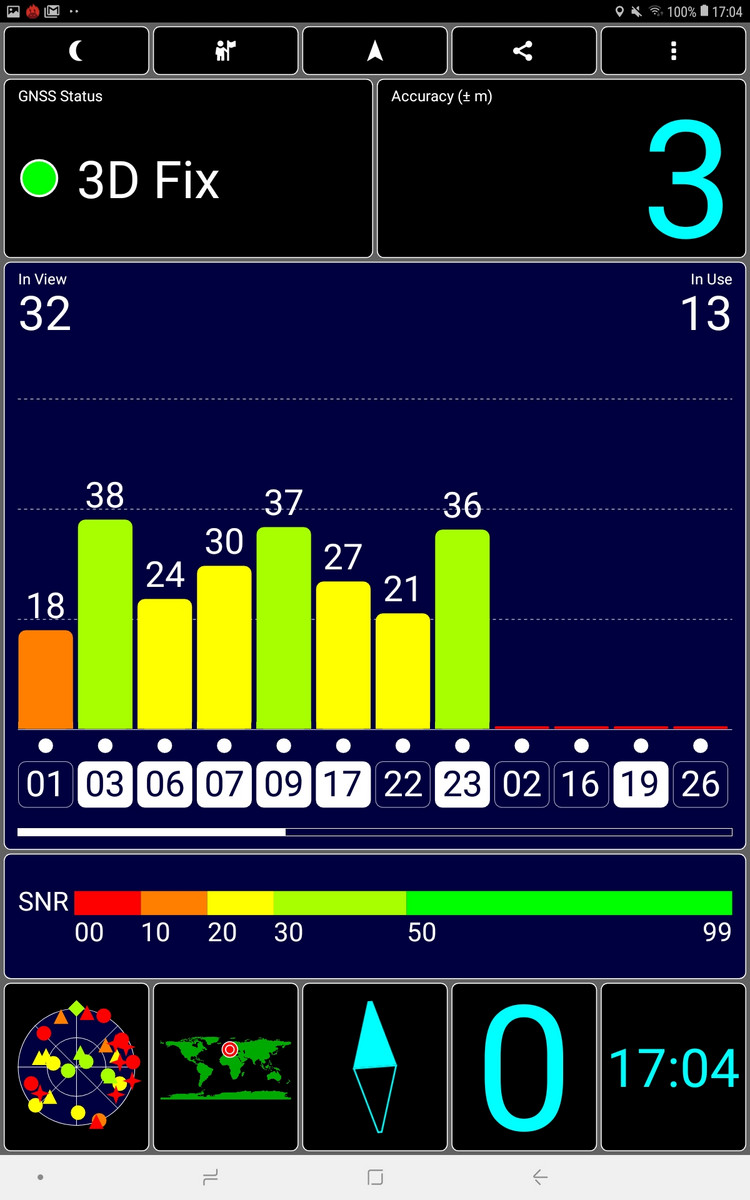
Task: Open the satellite sky view tile
Action: [x=77, y=1067]
